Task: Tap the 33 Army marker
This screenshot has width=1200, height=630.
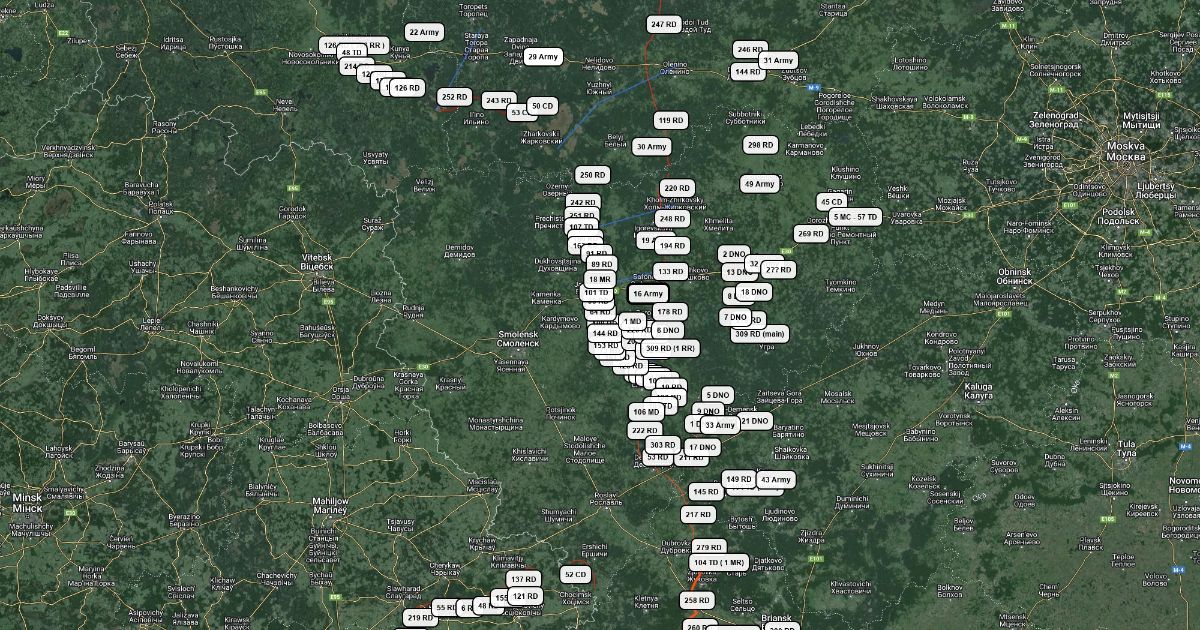Action: [720, 425]
